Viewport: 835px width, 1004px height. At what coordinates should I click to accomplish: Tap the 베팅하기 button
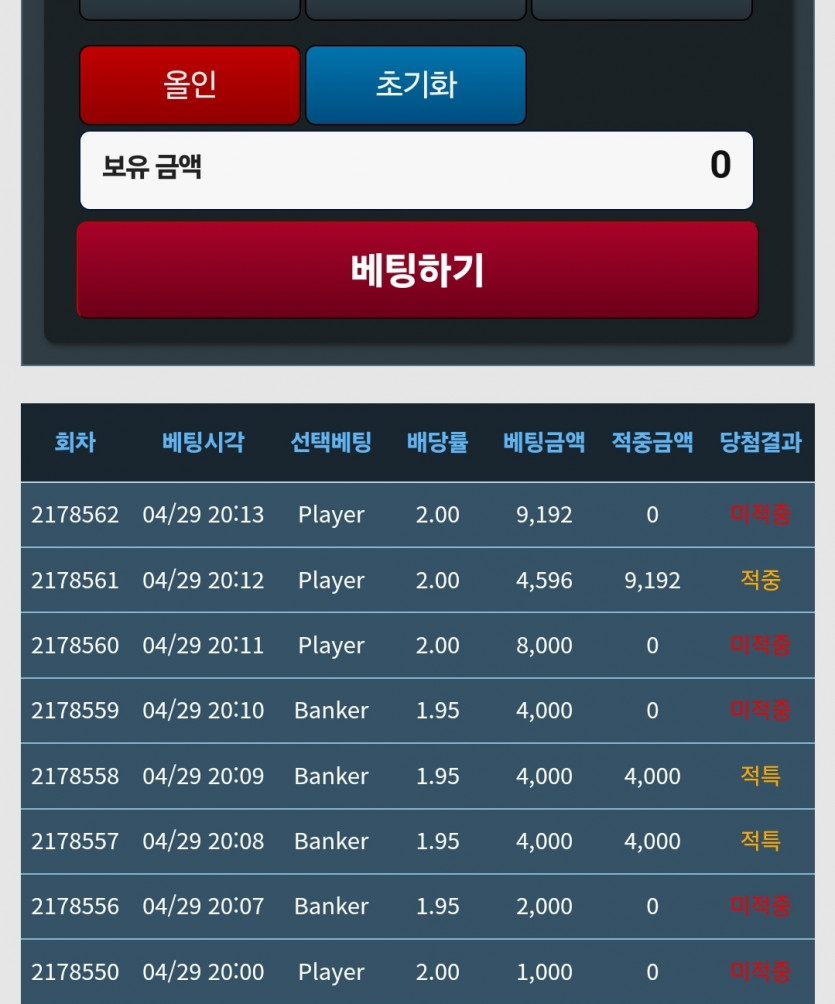(x=417, y=270)
